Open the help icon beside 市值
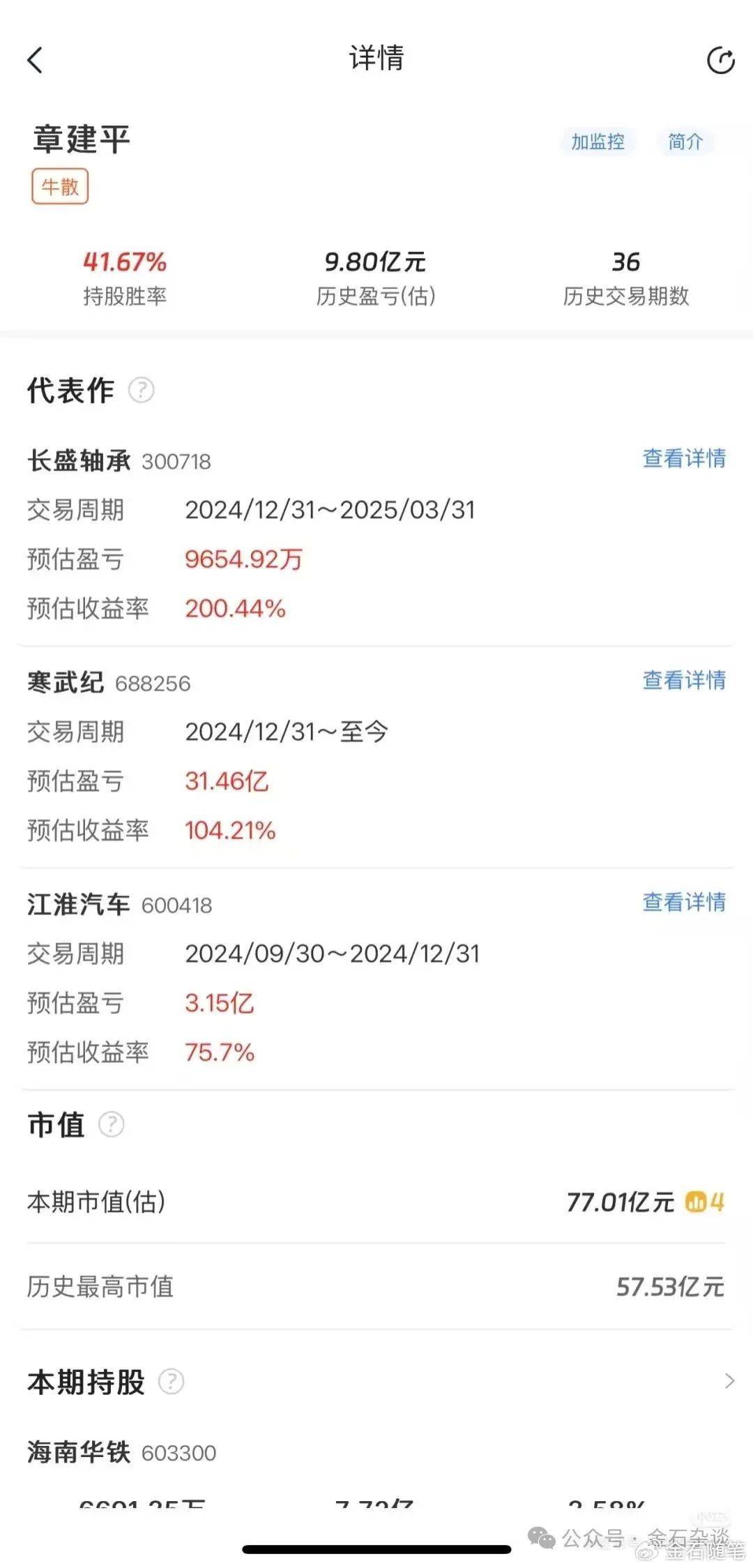Screen dimensions: 753x1568 point(112,1124)
